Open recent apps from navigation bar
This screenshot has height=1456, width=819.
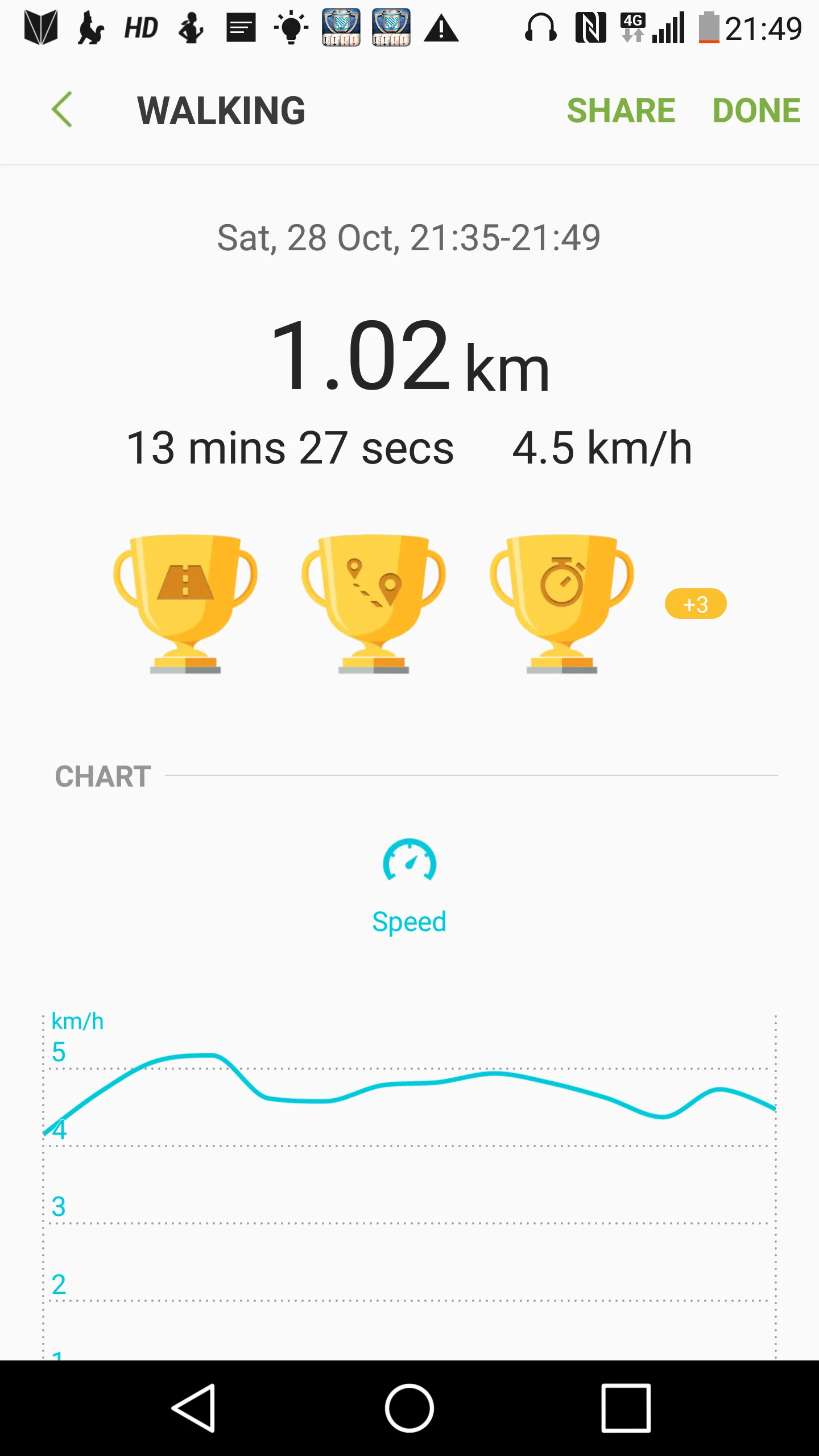(626, 1408)
